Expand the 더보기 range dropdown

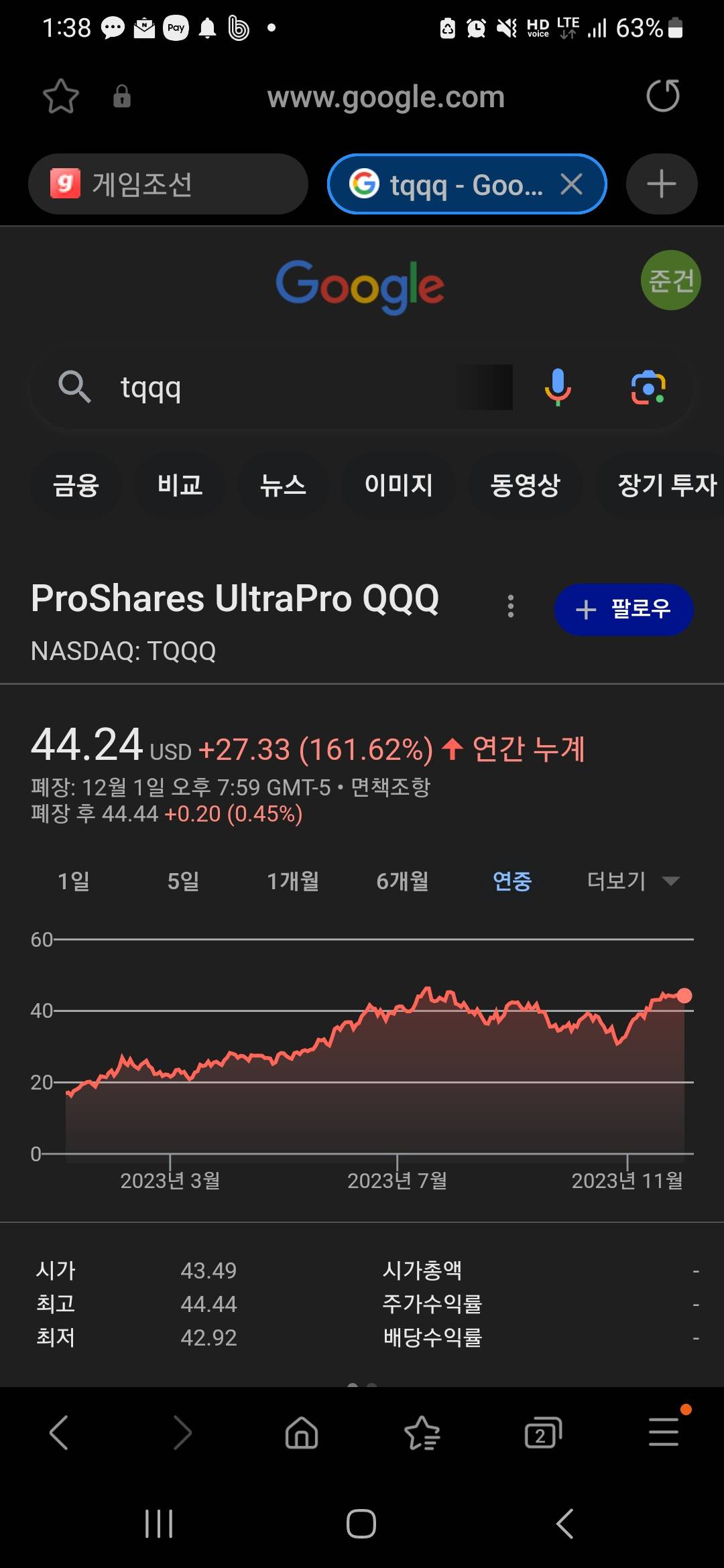click(633, 880)
